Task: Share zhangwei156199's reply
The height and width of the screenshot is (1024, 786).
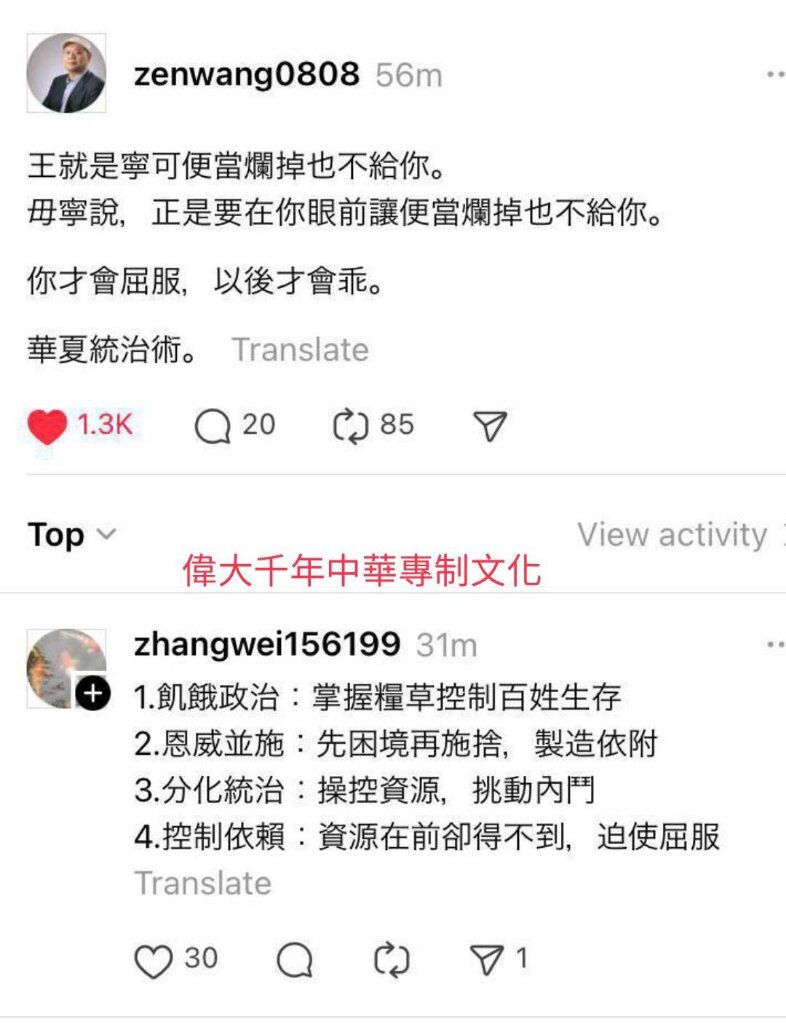Action: click(x=487, y=960)
